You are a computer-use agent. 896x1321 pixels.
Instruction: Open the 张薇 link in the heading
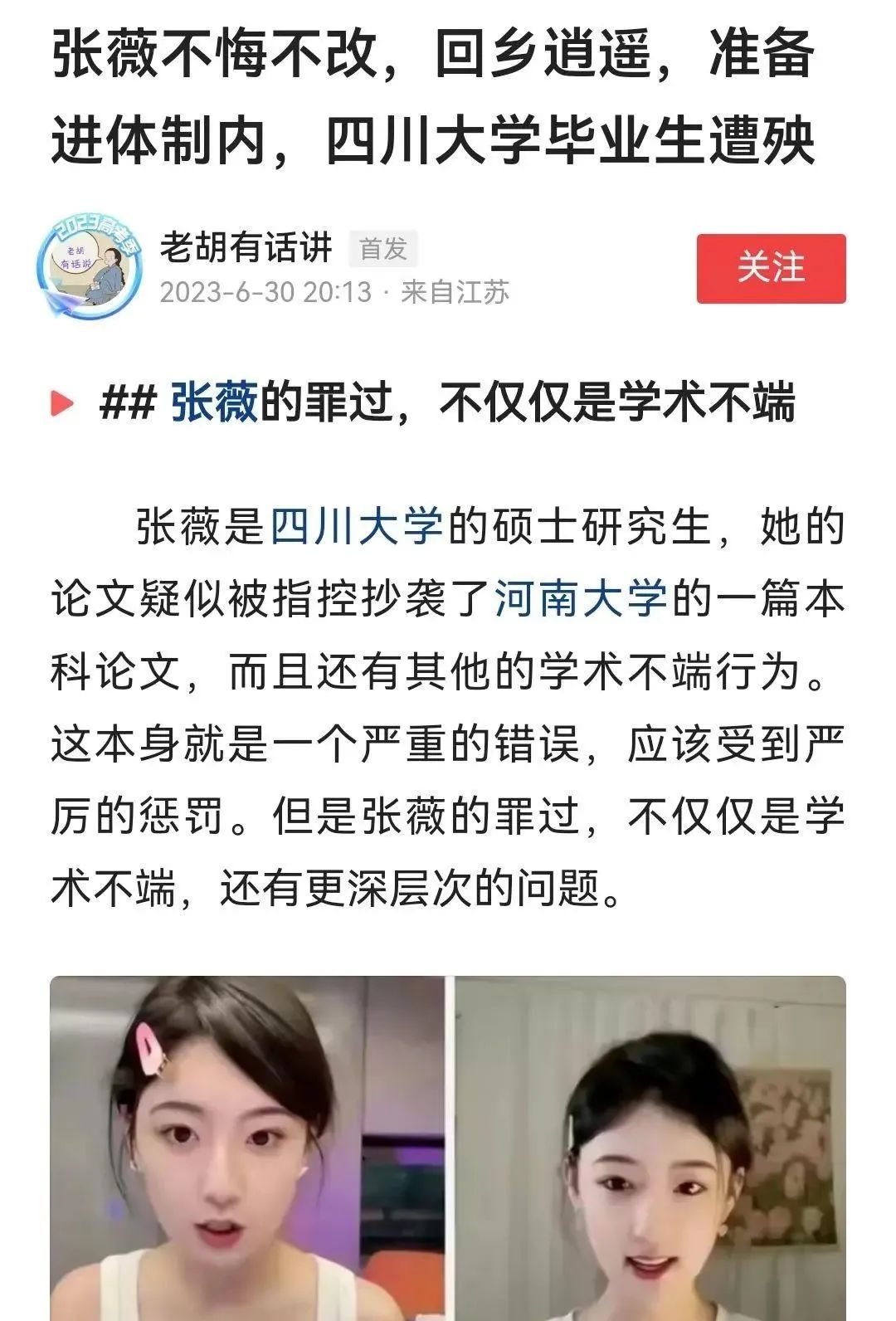[x=215, y=403]
